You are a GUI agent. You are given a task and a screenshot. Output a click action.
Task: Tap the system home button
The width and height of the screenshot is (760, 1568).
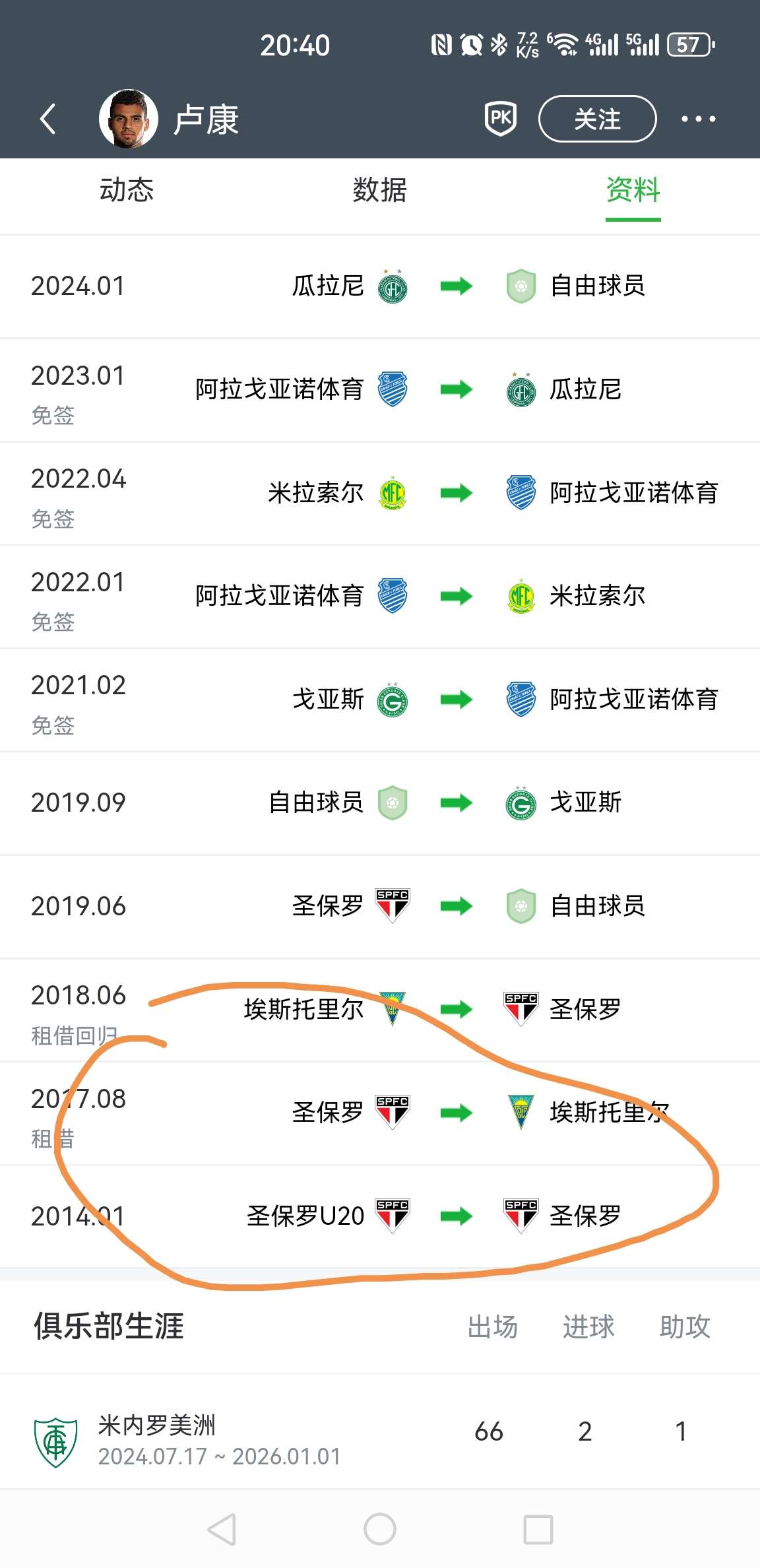pos(380,1529)
